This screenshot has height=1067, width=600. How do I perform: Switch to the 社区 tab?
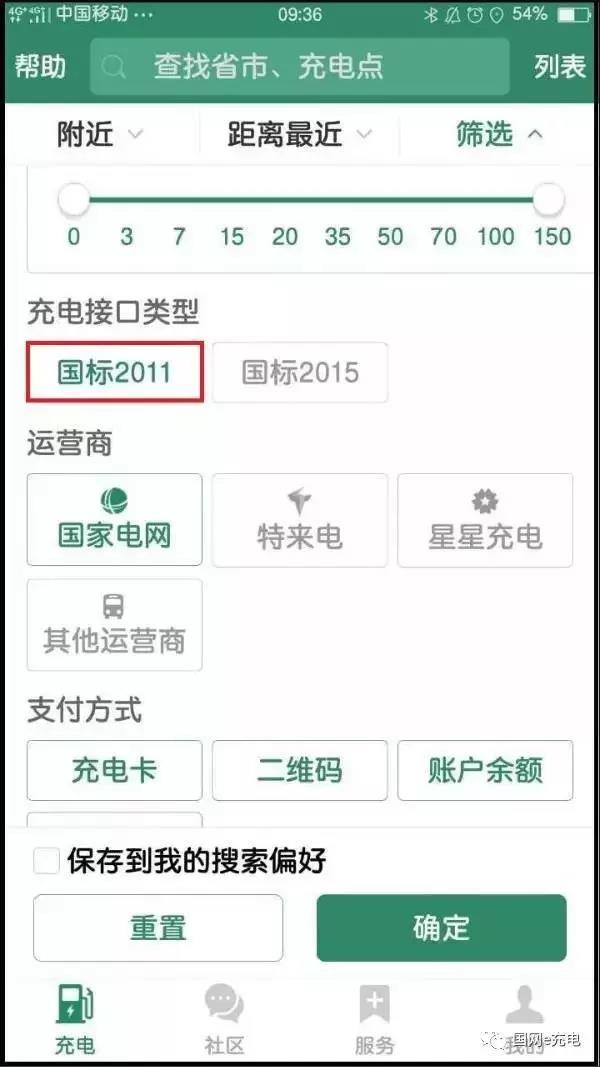(224, 1017)
